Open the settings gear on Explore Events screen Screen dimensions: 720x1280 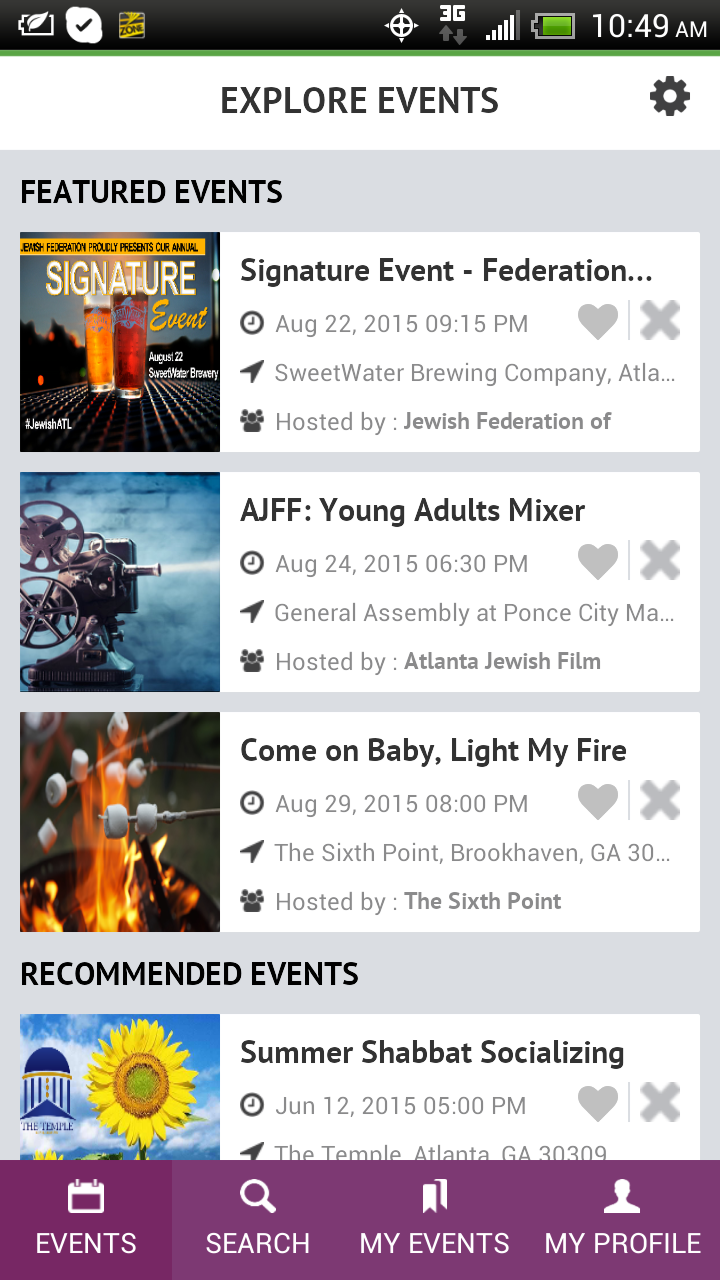pos(670,97)
